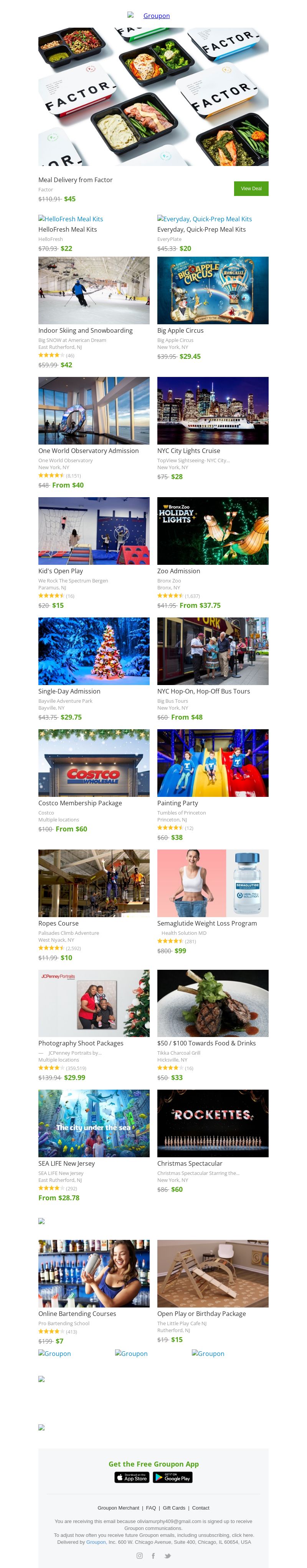View the Big Apple Circus deal
Screen dimensions: 307x1568
coord(213,290)
